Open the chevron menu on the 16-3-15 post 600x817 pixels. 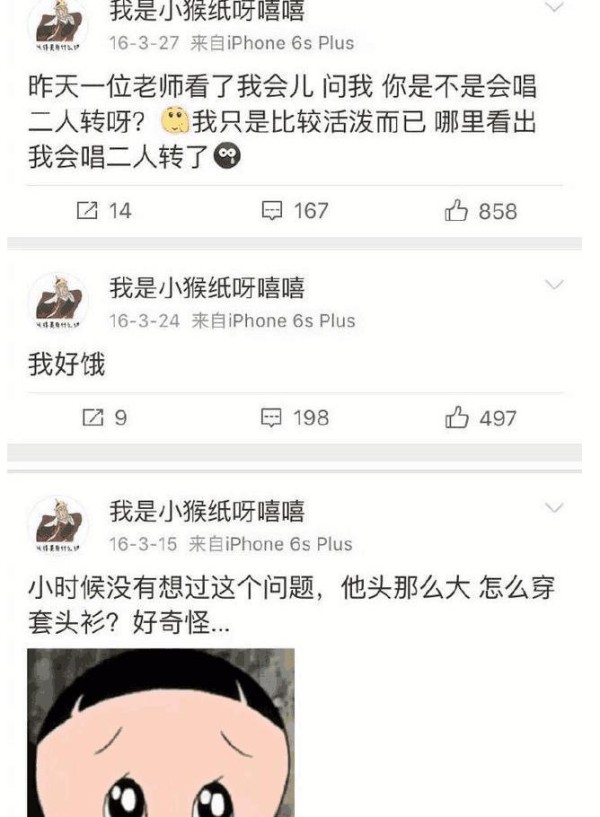[x=554, y=509]
